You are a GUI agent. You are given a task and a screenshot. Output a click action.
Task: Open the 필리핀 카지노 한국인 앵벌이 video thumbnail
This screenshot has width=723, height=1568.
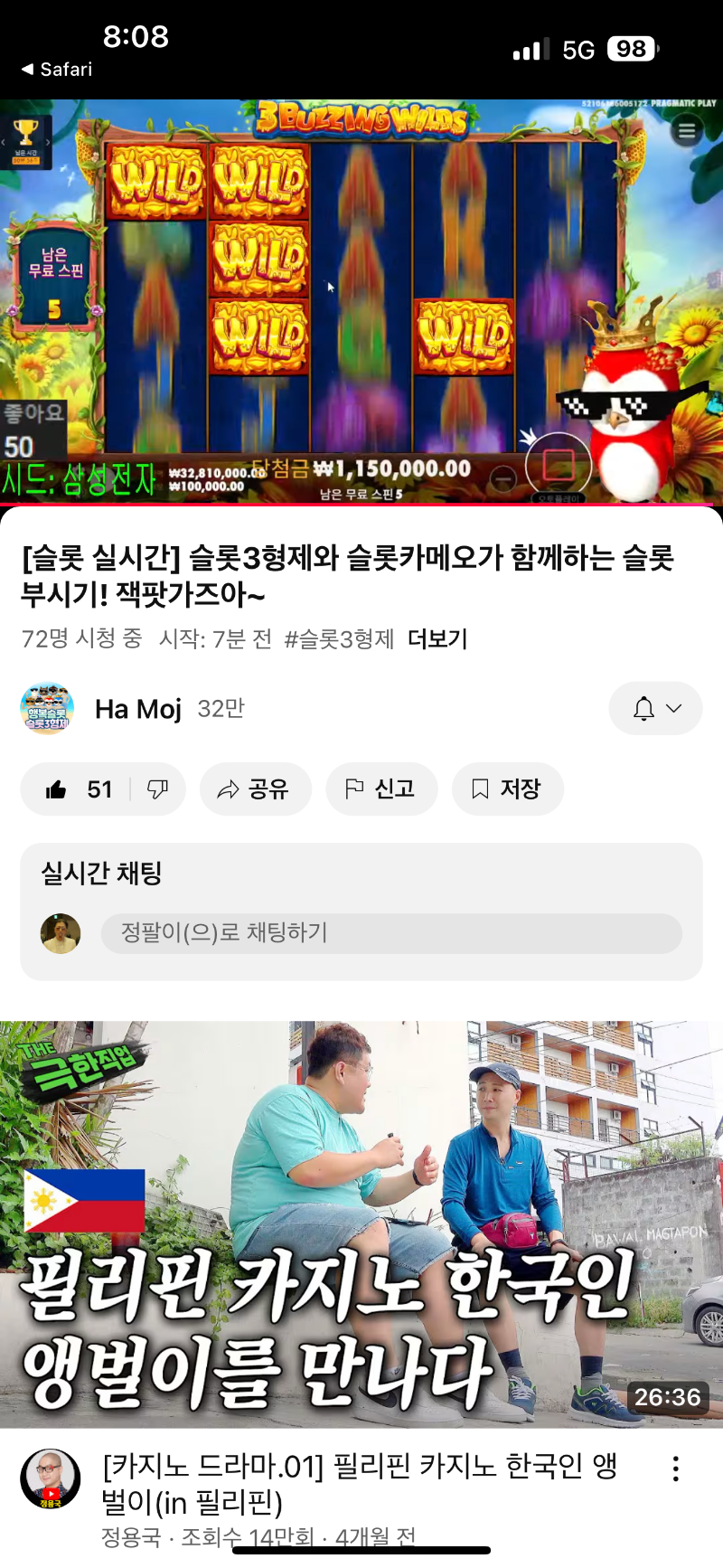pos(361,1223)
